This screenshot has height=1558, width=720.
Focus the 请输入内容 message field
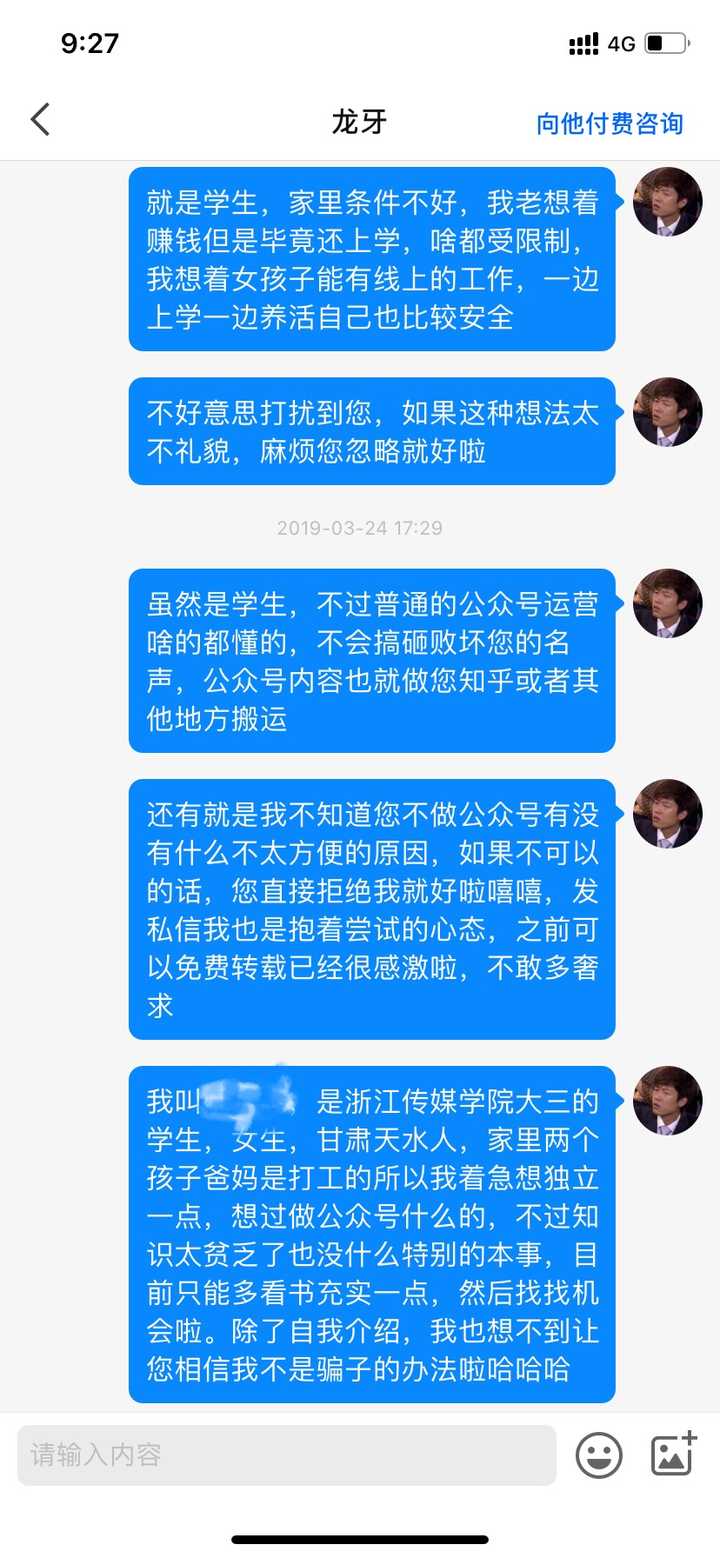(286, 1454)
